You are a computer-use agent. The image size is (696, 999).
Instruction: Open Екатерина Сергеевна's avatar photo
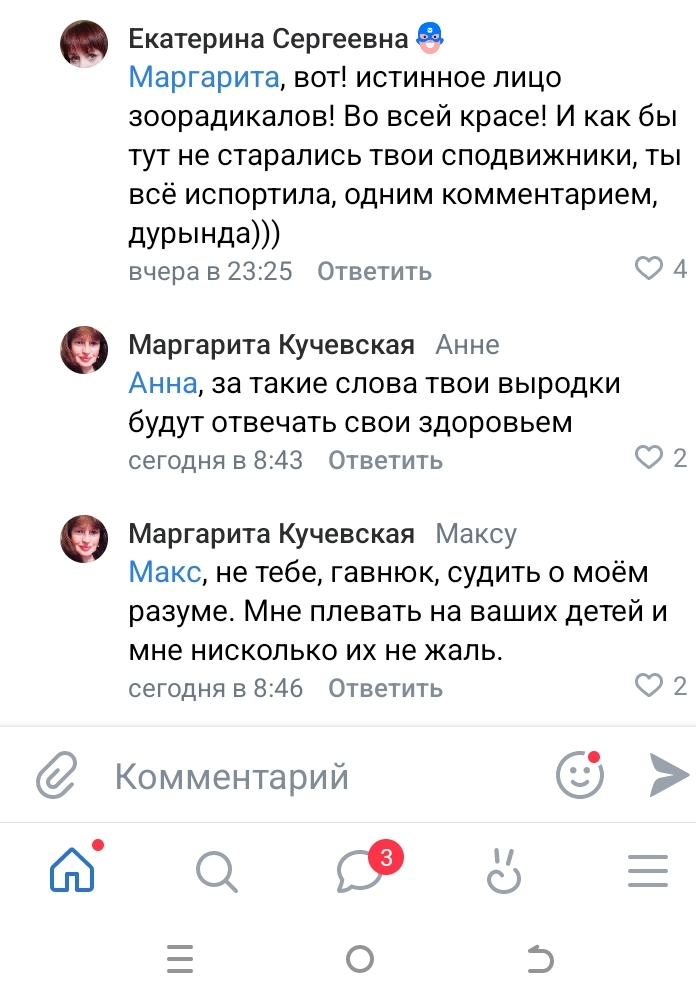click(x=84, y=45)
